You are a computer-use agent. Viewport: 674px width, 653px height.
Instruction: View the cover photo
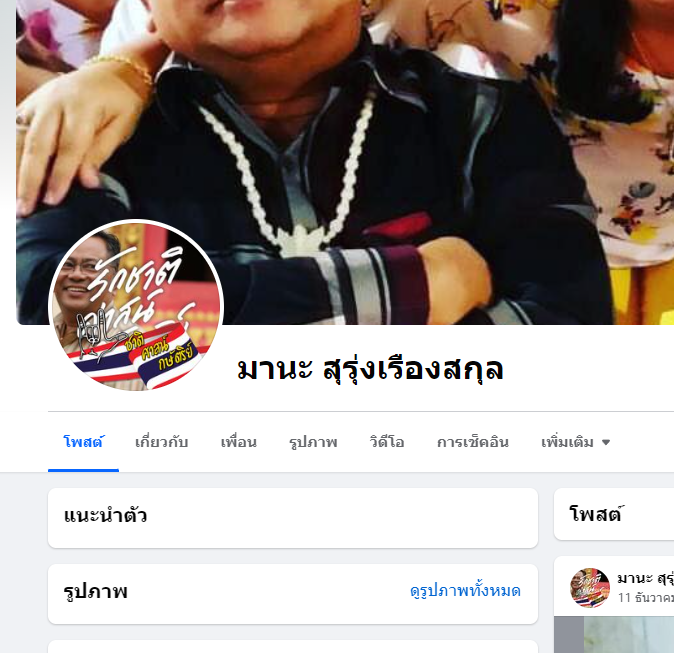[400, 150]
